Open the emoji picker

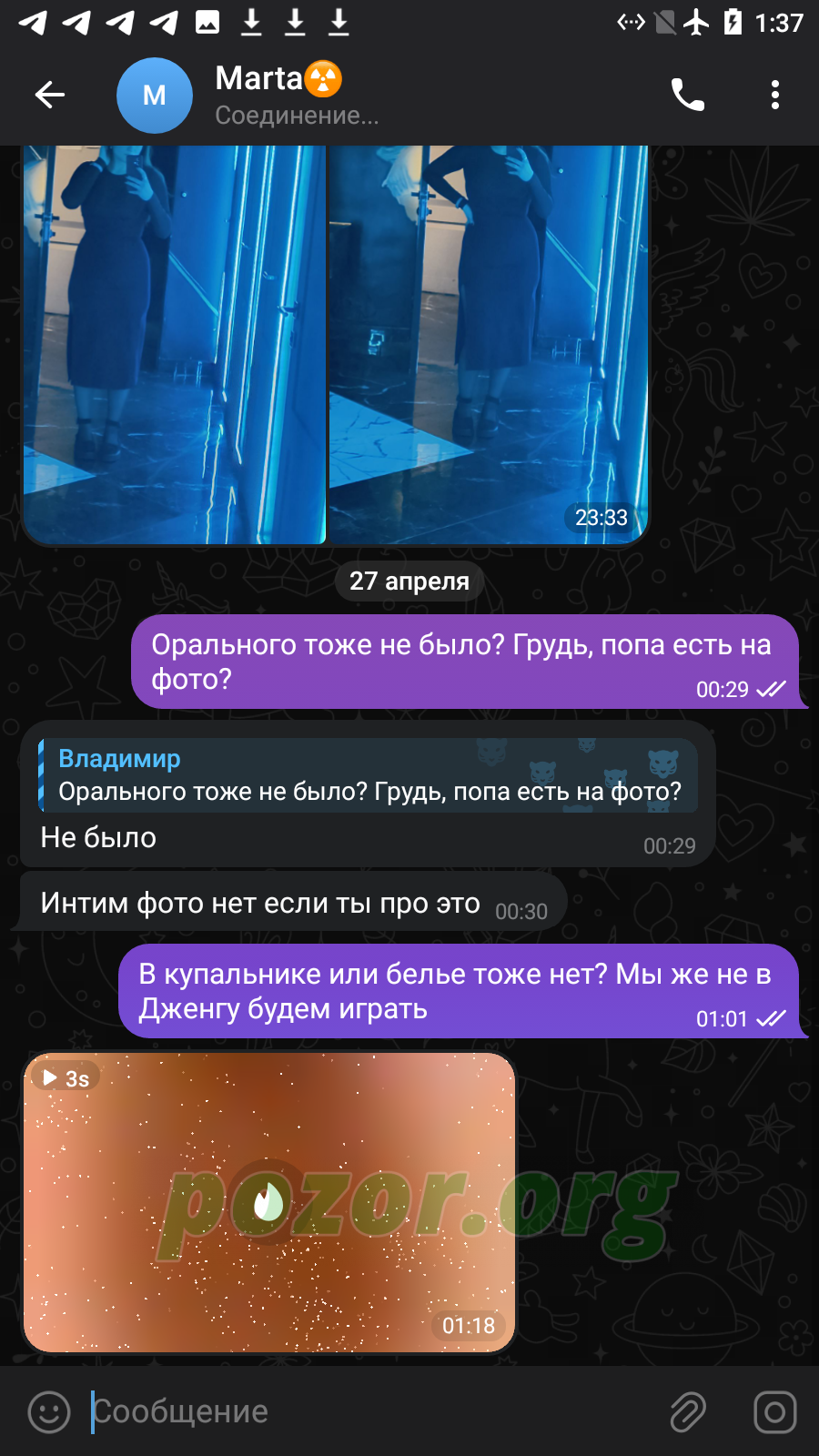49,1412
